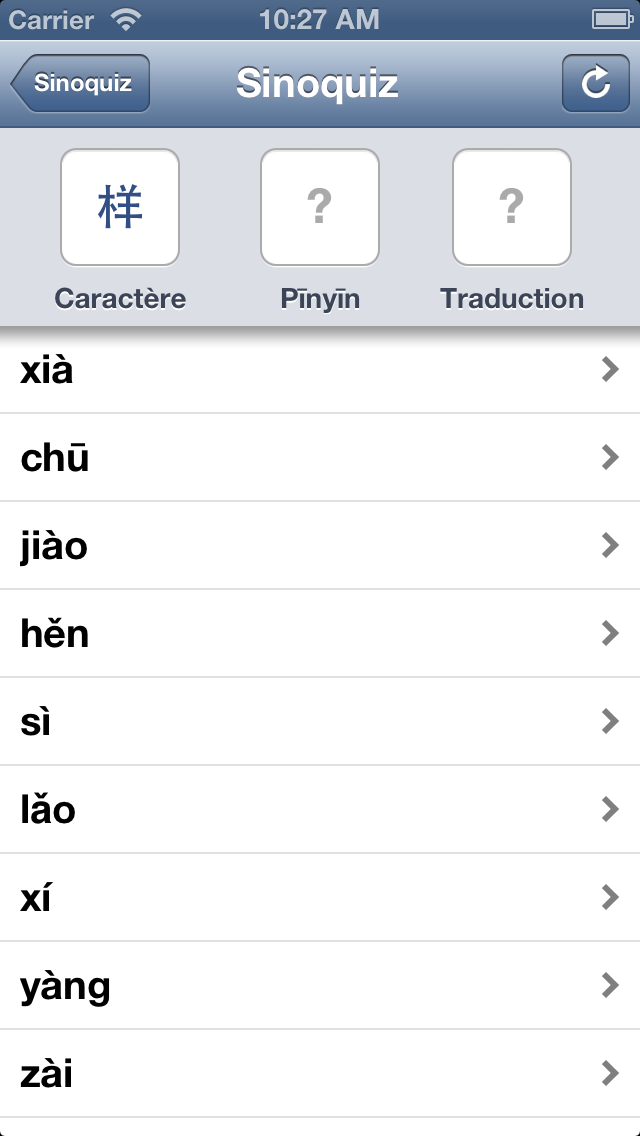Choose the zài row
The image size is (640, 1136).
click(320, 1073)
